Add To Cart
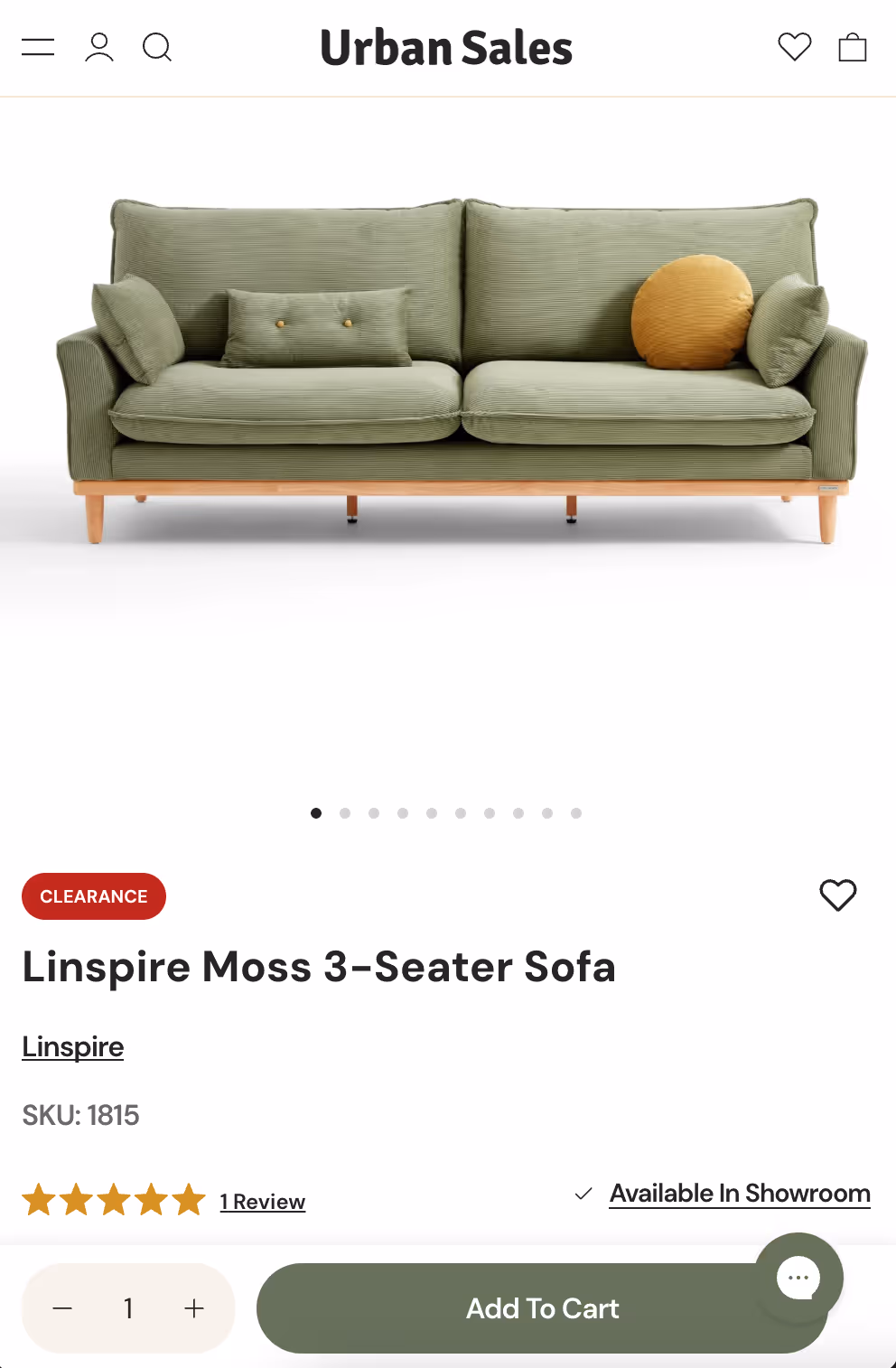Image resolution: width=896 pixels, height=1368 pixels. point(542,1308)
